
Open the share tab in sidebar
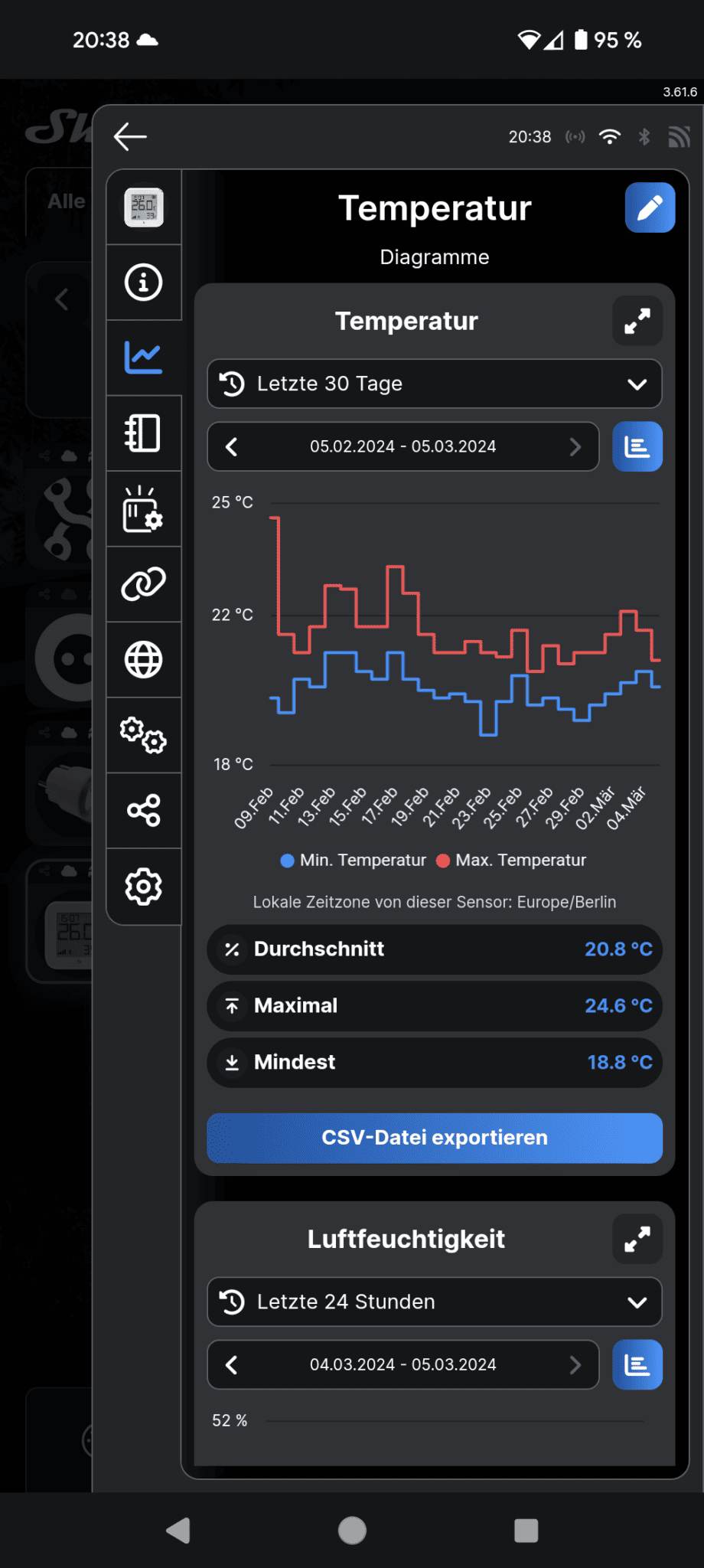144,810
